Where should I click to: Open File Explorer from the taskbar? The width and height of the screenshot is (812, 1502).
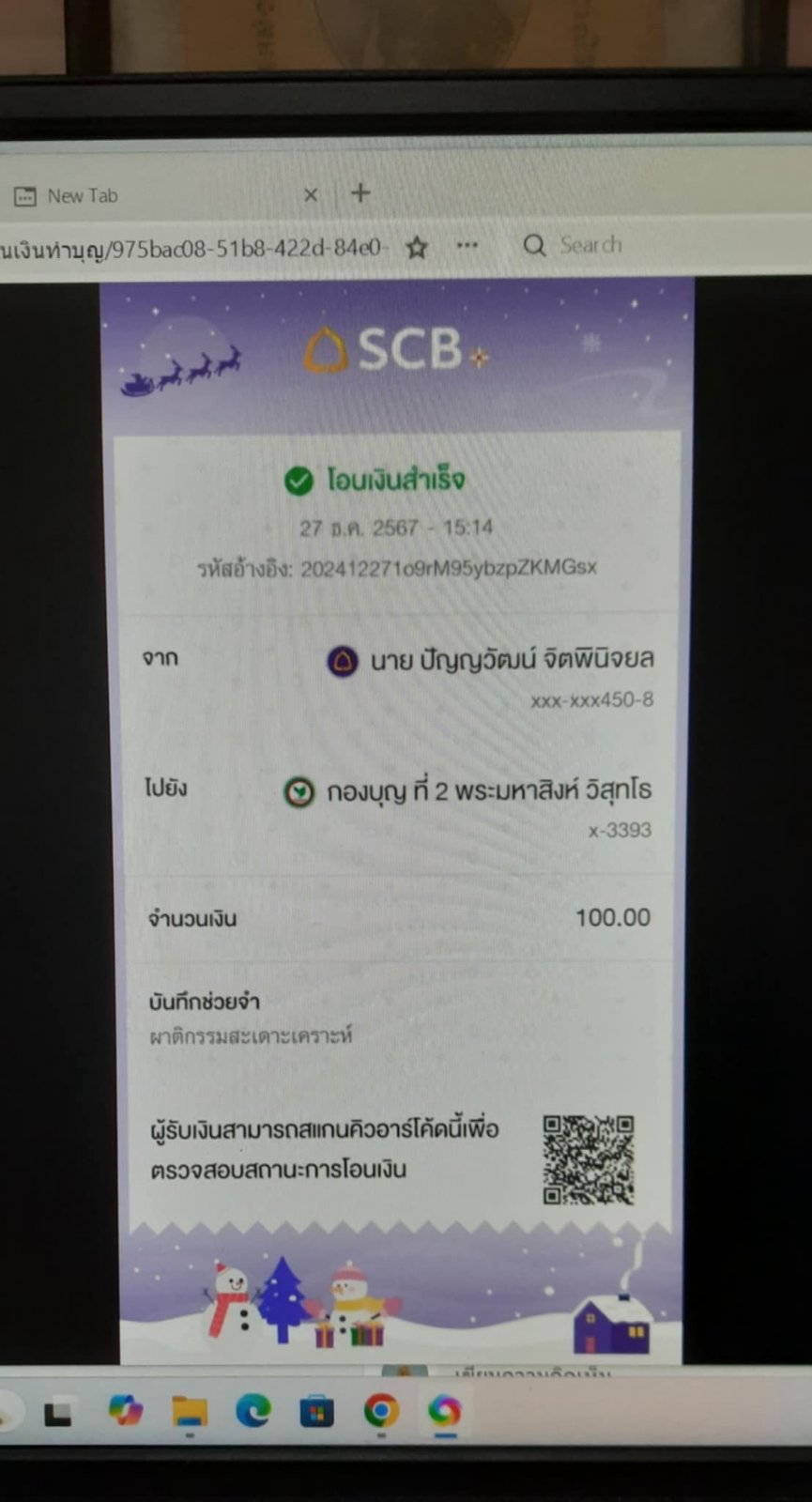pos(189,1411)
